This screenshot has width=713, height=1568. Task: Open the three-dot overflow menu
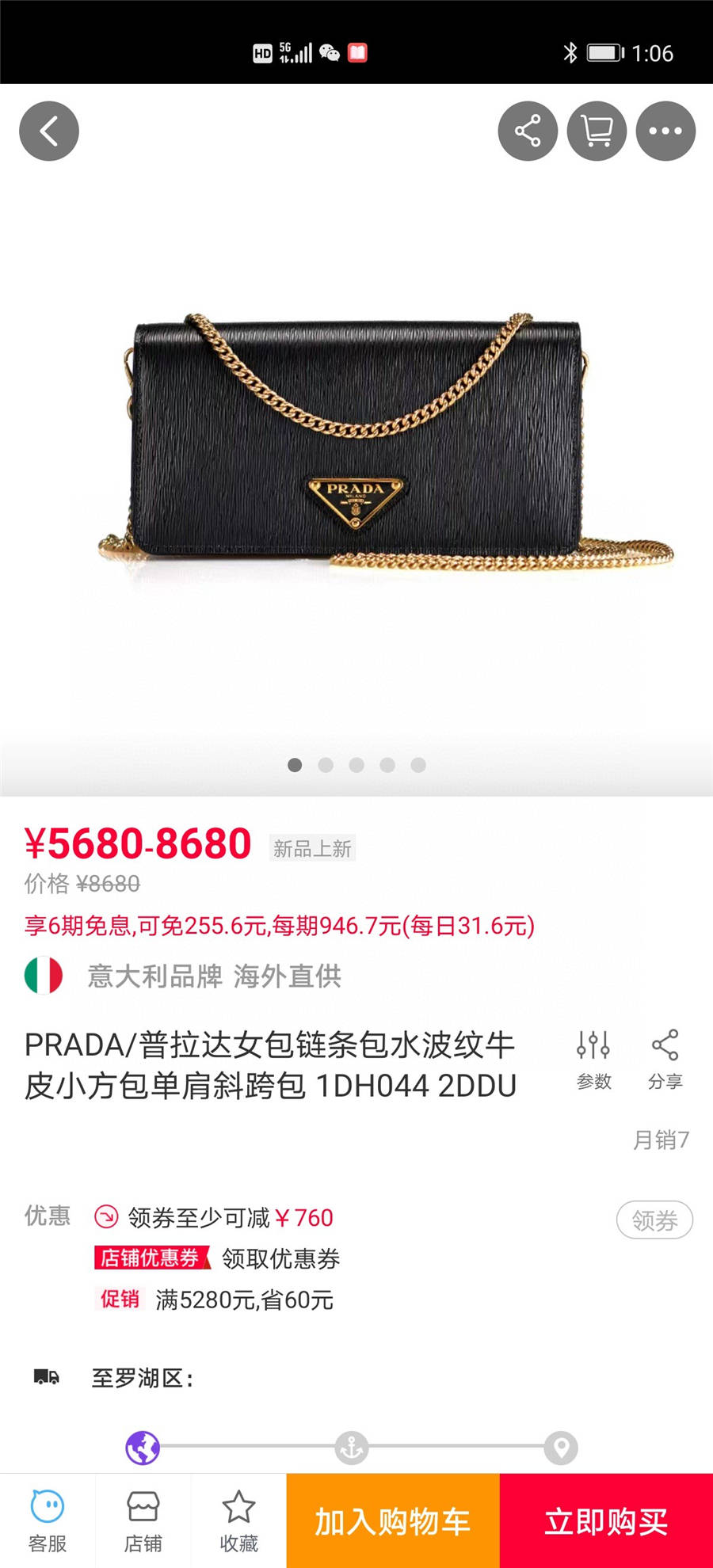665,131
